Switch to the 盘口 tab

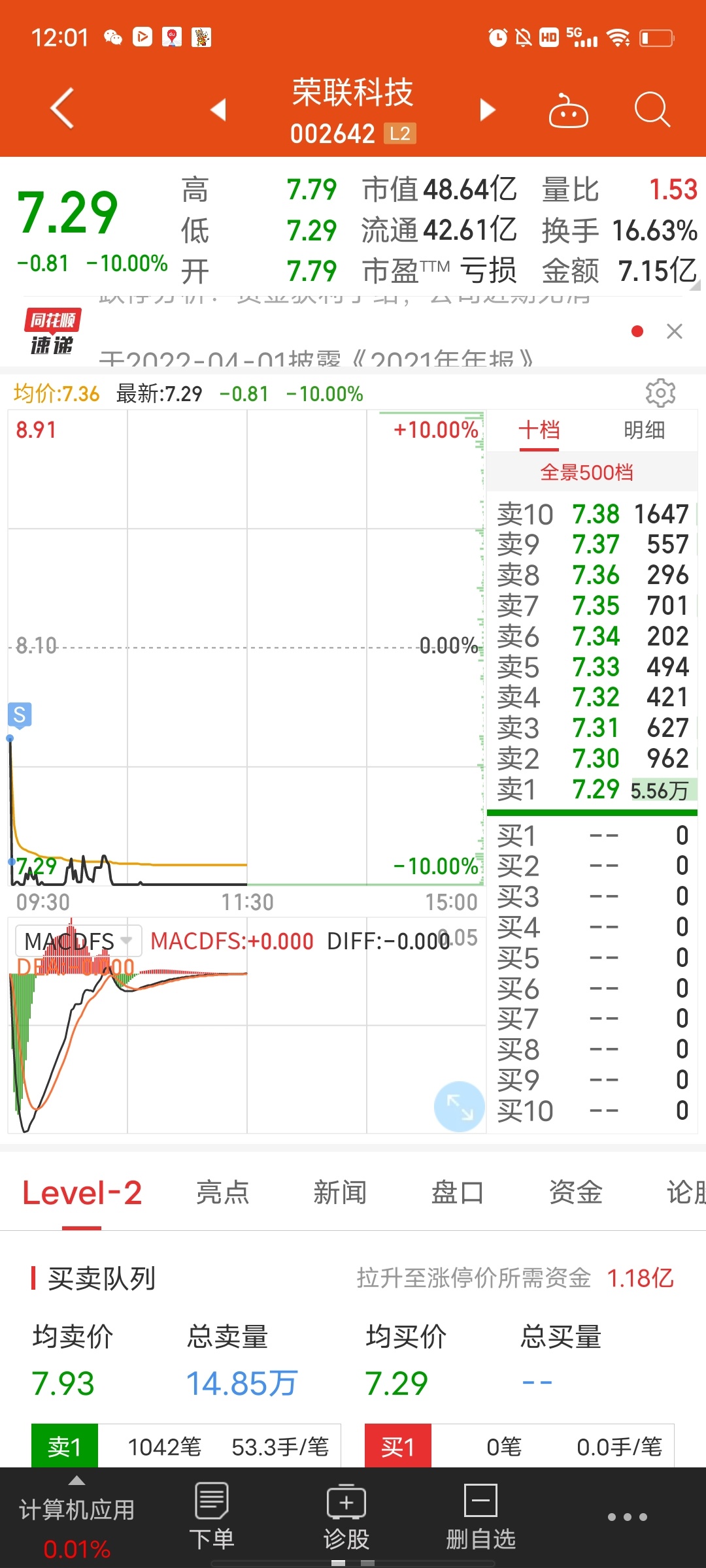(x=458, y=1192)
